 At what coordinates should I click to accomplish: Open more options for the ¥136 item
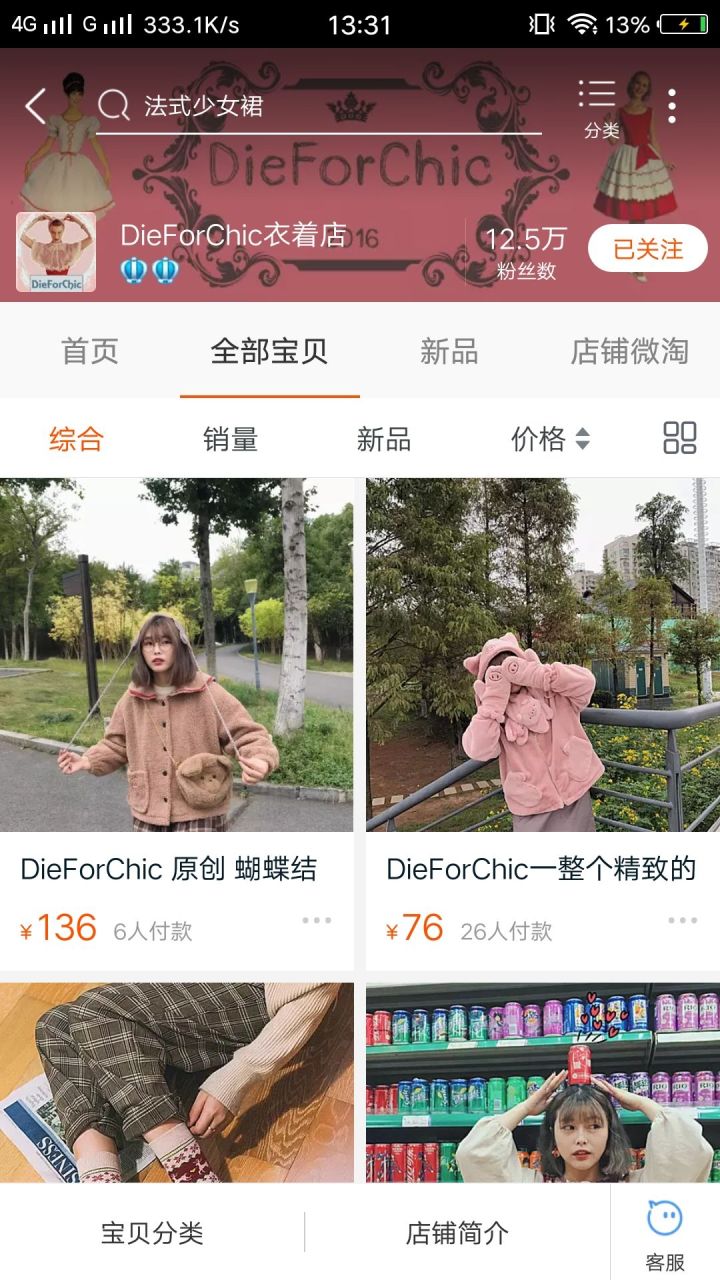point(316,921)
